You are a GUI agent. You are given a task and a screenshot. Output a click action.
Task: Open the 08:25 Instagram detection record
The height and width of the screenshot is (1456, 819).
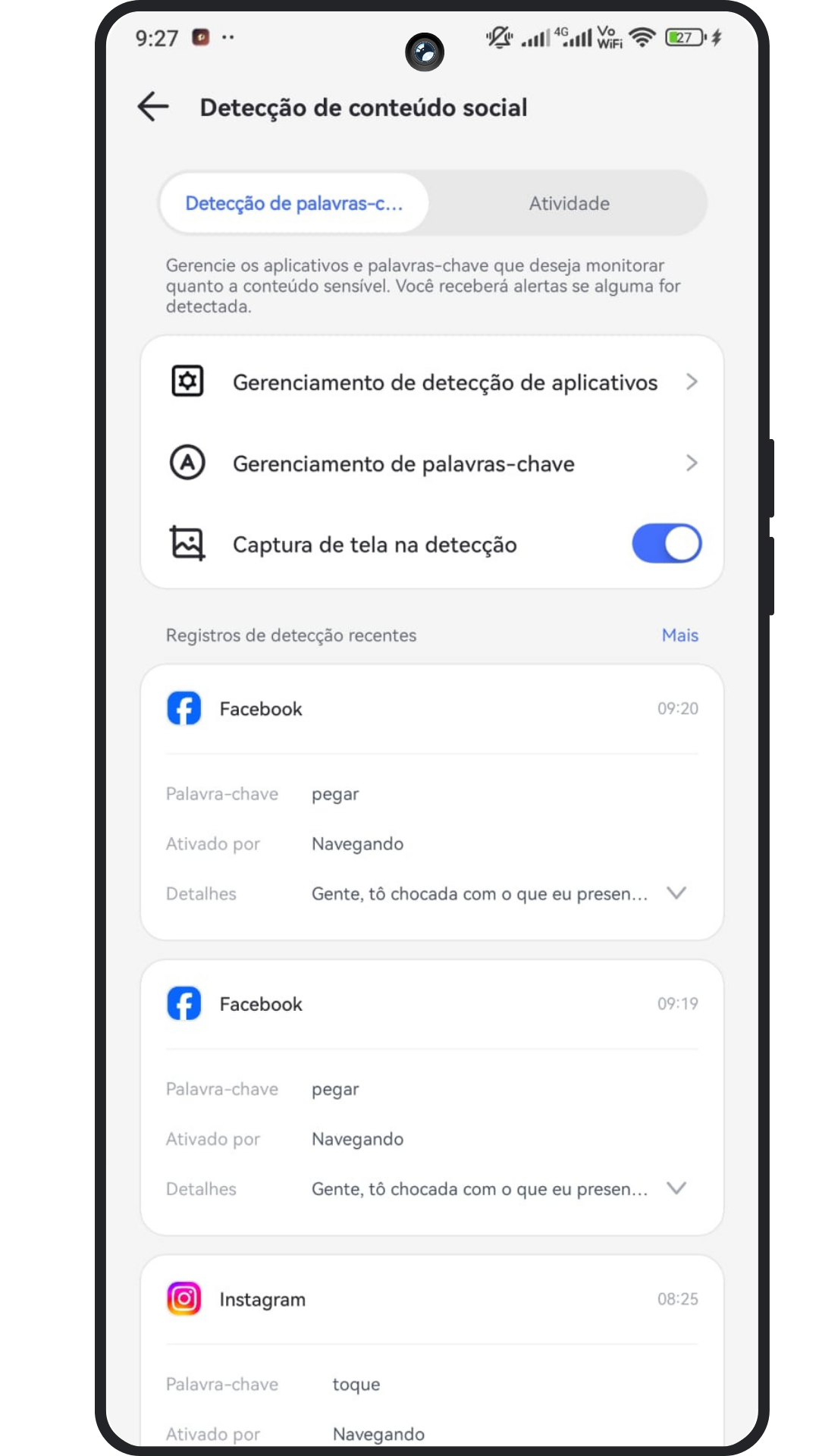pyautogui.click(x=432, y=1299)
